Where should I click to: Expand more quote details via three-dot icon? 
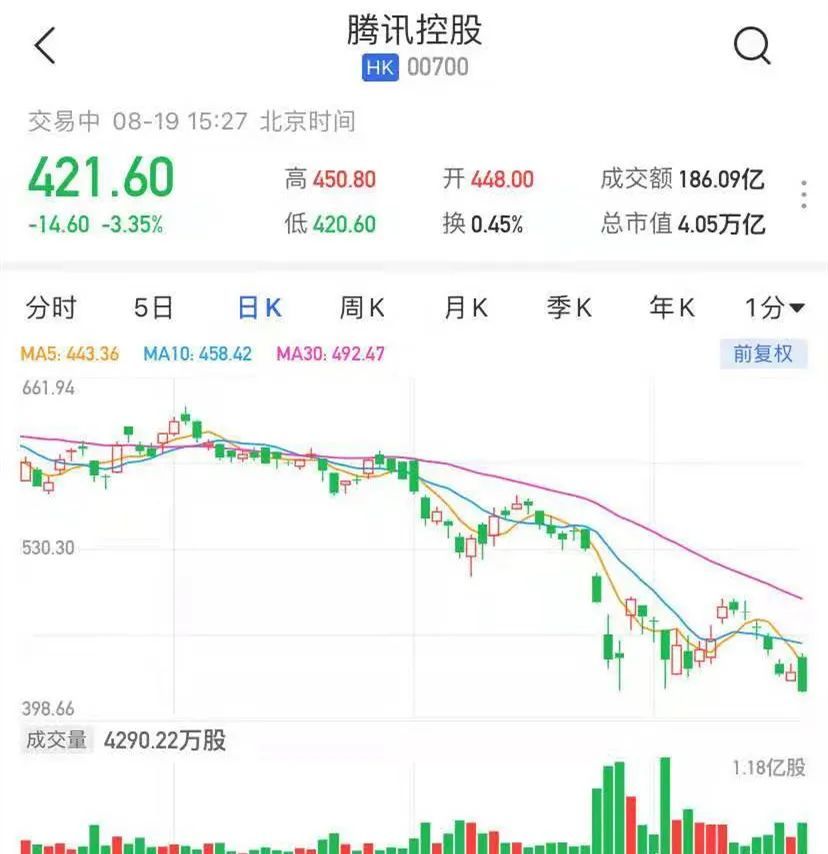click(x=804, y=195)
